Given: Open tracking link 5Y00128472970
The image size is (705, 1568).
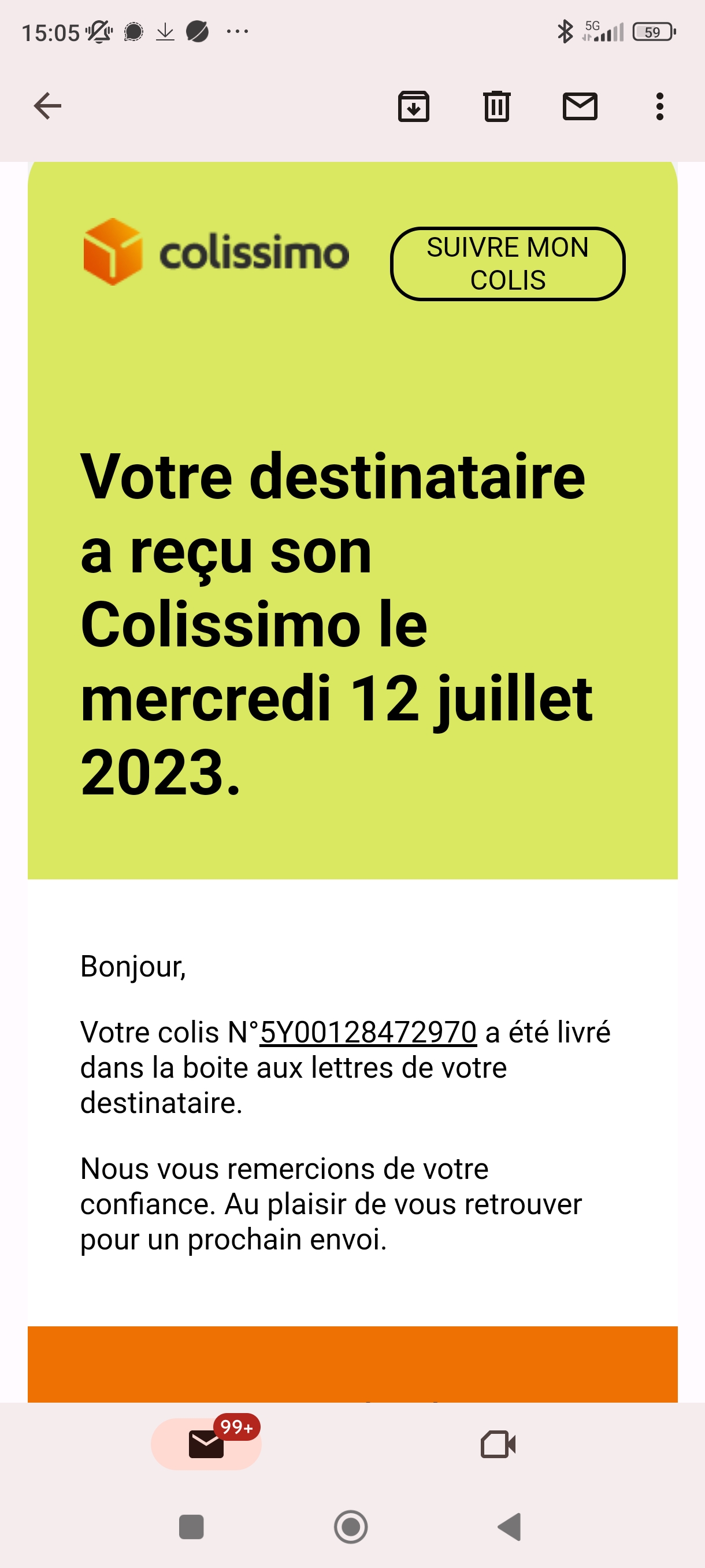Looking at the screenshot, I should tap(368, 1033).
